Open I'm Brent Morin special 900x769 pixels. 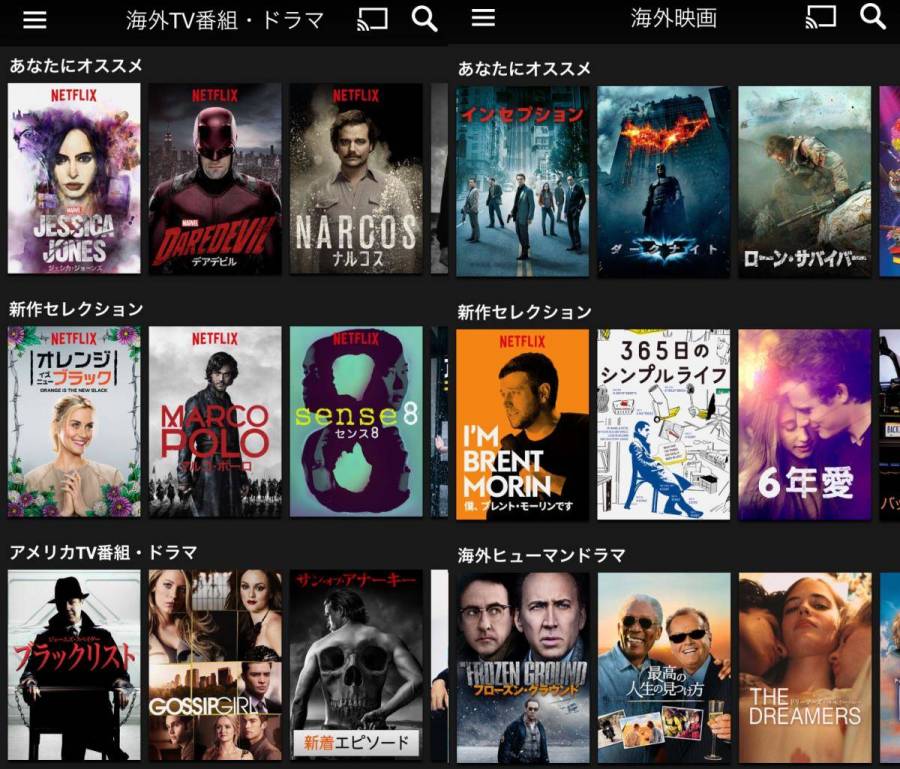coord(522,424)
